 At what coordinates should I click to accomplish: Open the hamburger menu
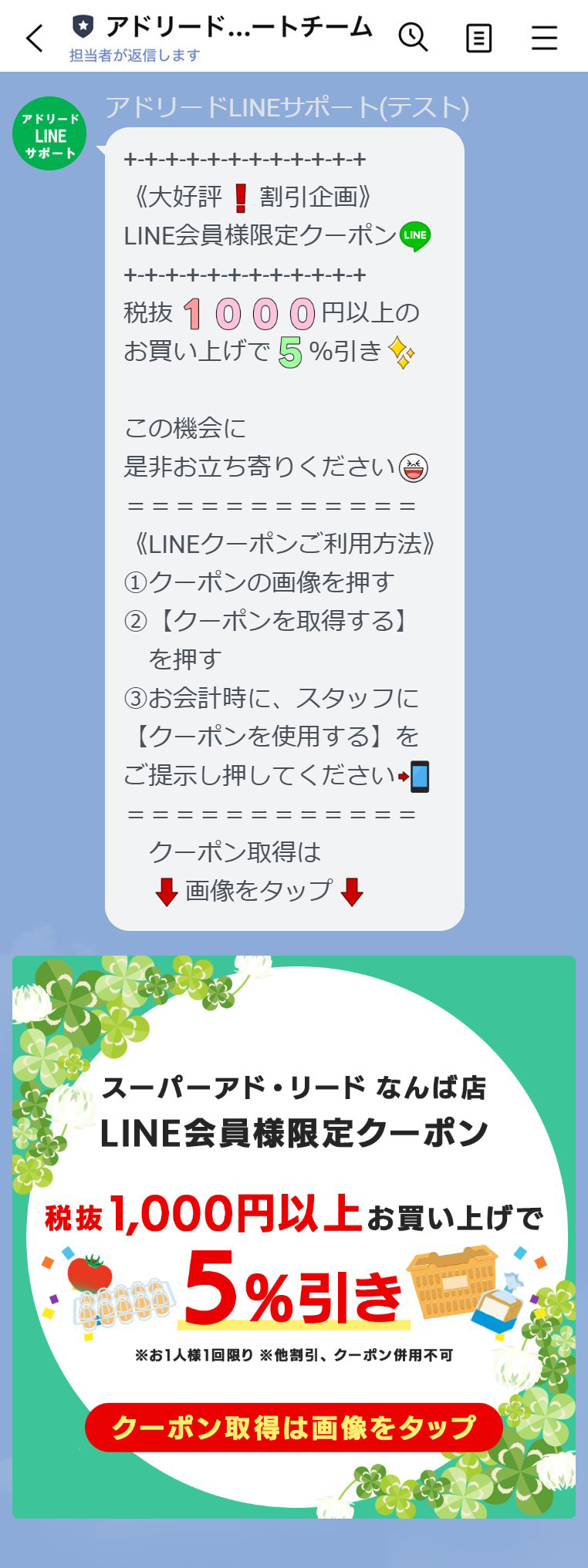coord(544,37)
